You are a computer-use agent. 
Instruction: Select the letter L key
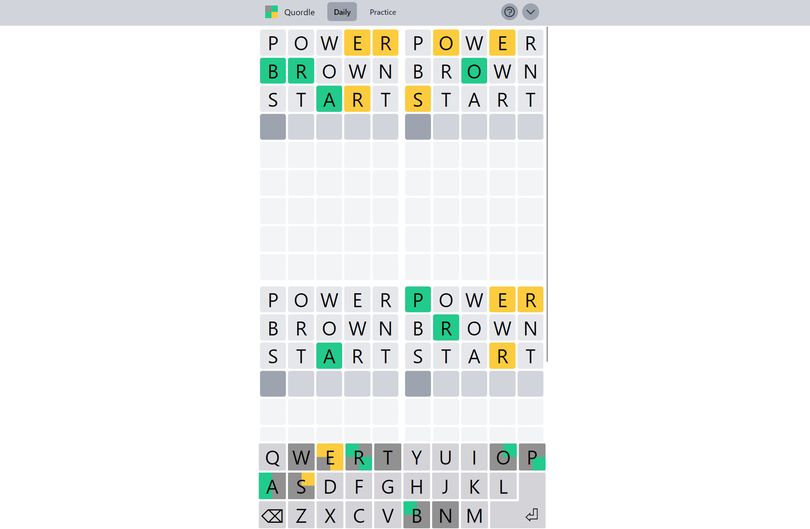coord(503,486)
